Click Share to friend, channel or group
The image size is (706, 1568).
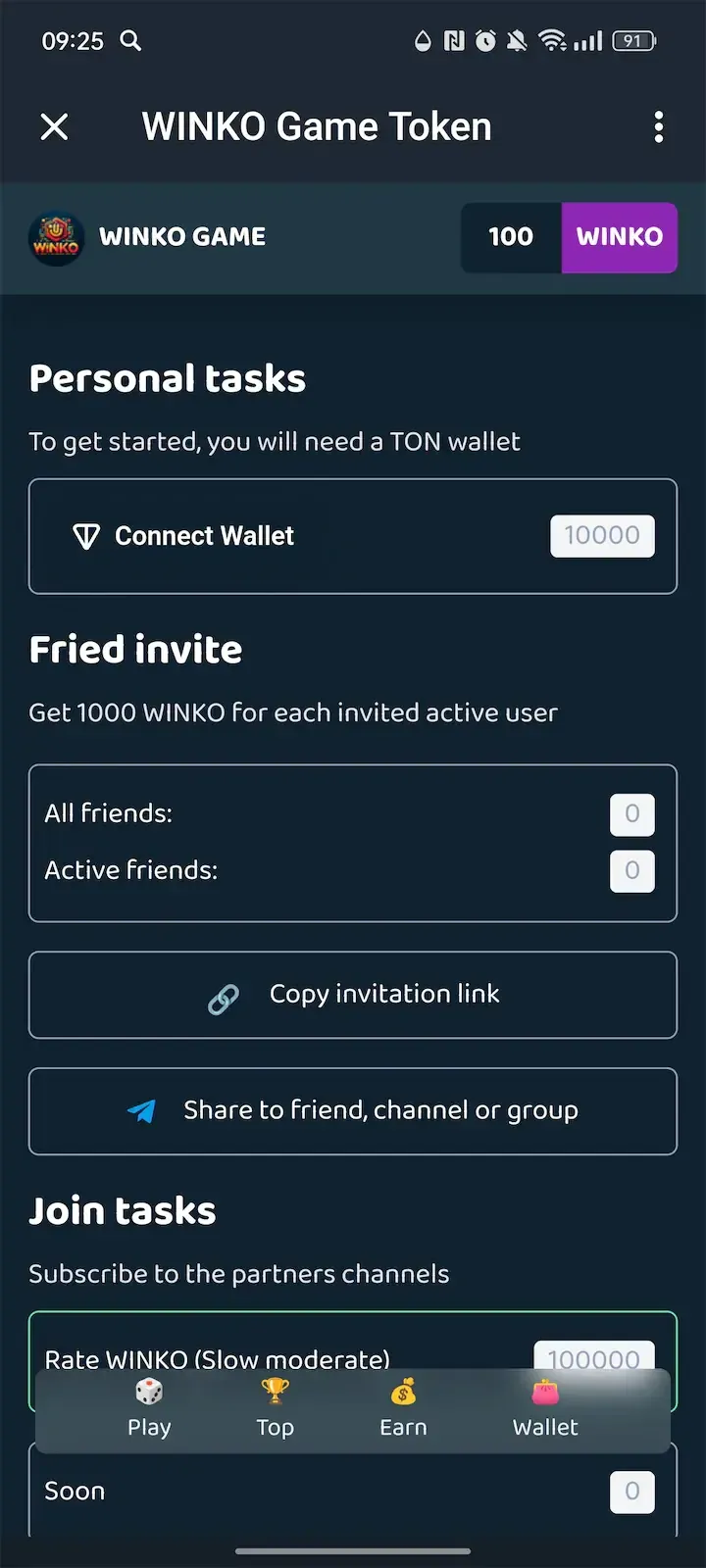353,1110
